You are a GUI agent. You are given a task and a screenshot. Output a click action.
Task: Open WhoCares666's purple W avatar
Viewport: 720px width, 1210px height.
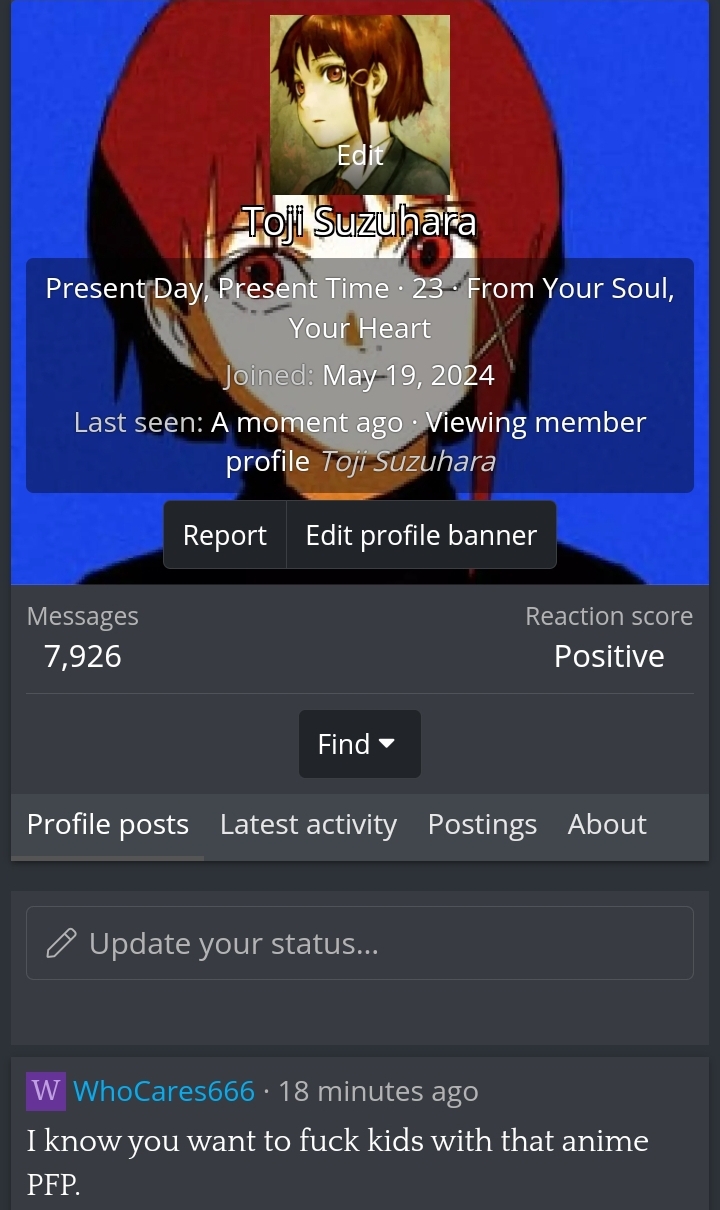46,1091
